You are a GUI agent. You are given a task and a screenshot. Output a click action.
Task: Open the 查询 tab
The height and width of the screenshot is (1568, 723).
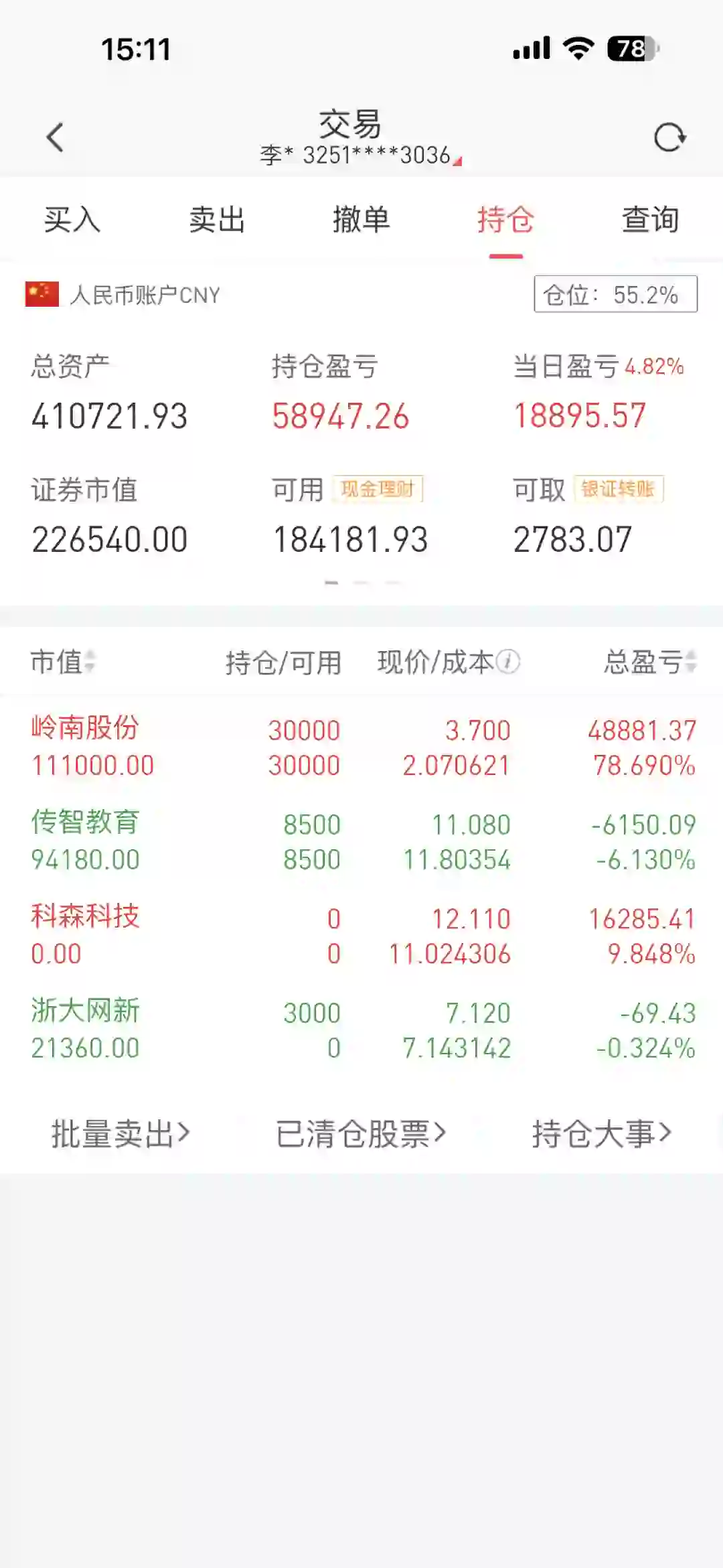click(x=651, y=220)
